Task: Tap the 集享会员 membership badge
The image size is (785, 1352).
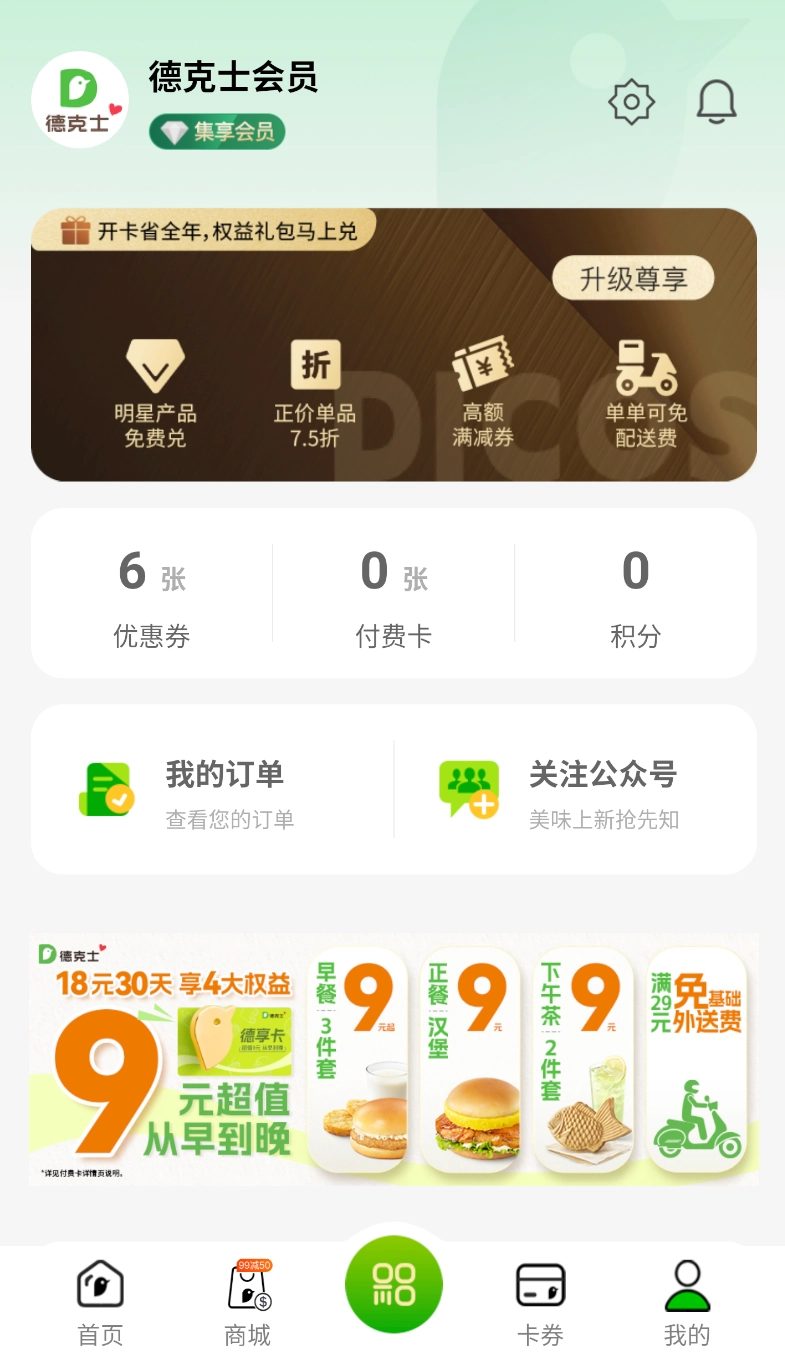Action: click(216, 131)
